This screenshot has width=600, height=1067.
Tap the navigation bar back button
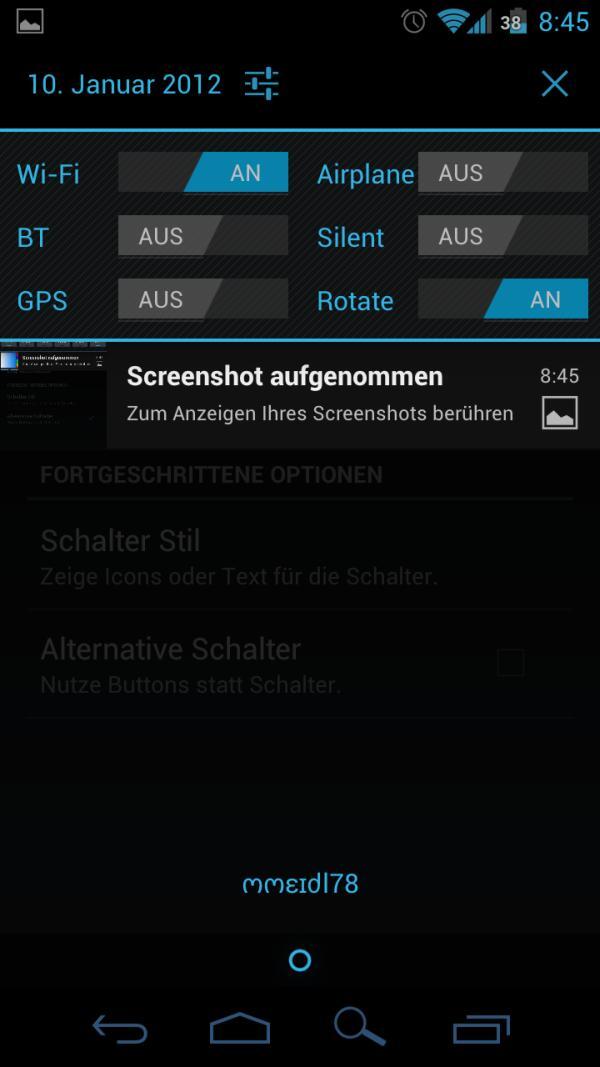(x=120, y=1028)
